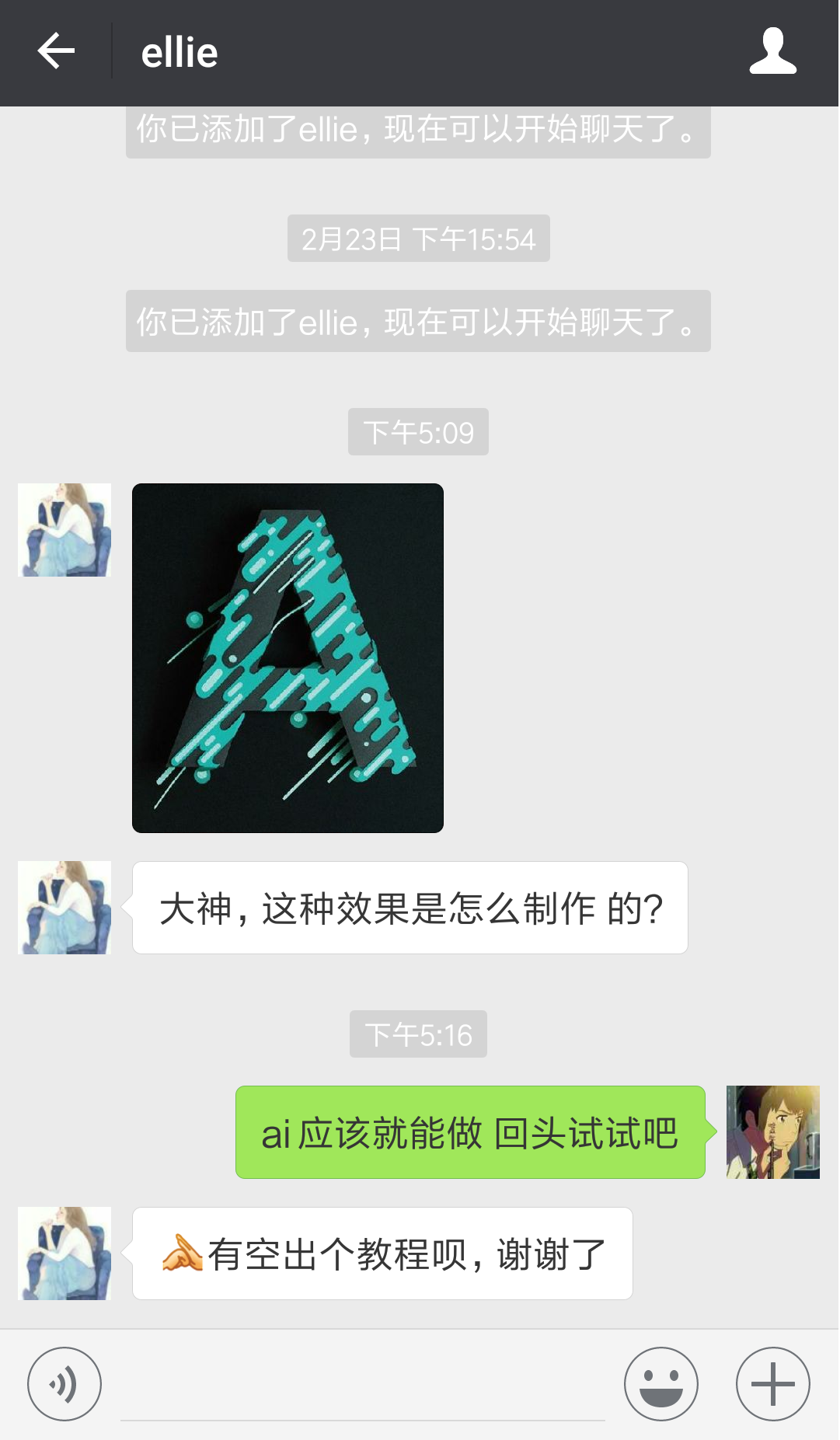Screen dimensions: 840x1440
Task: Open ellie's contact profile icon
Action: 772,51
